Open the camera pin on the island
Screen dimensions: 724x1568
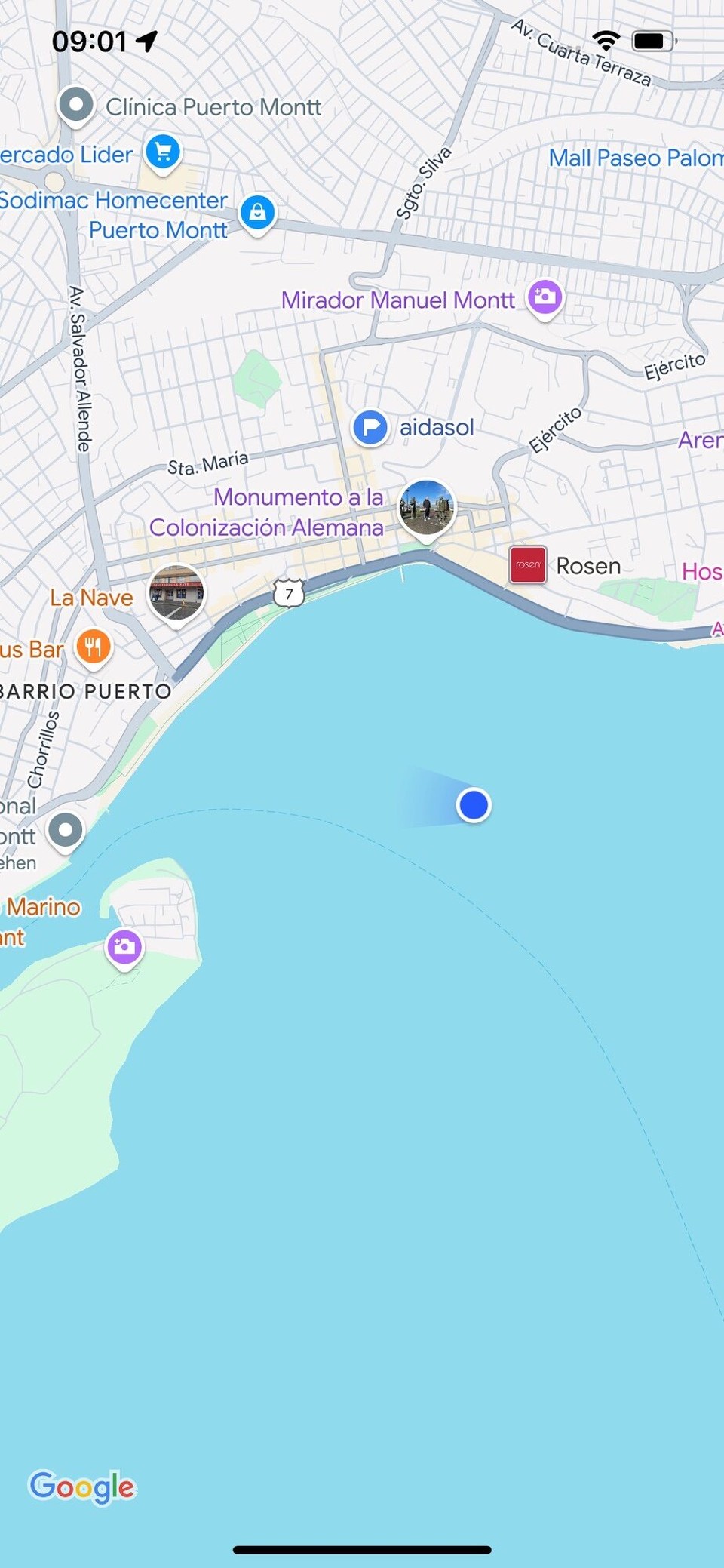pos(124,946)
